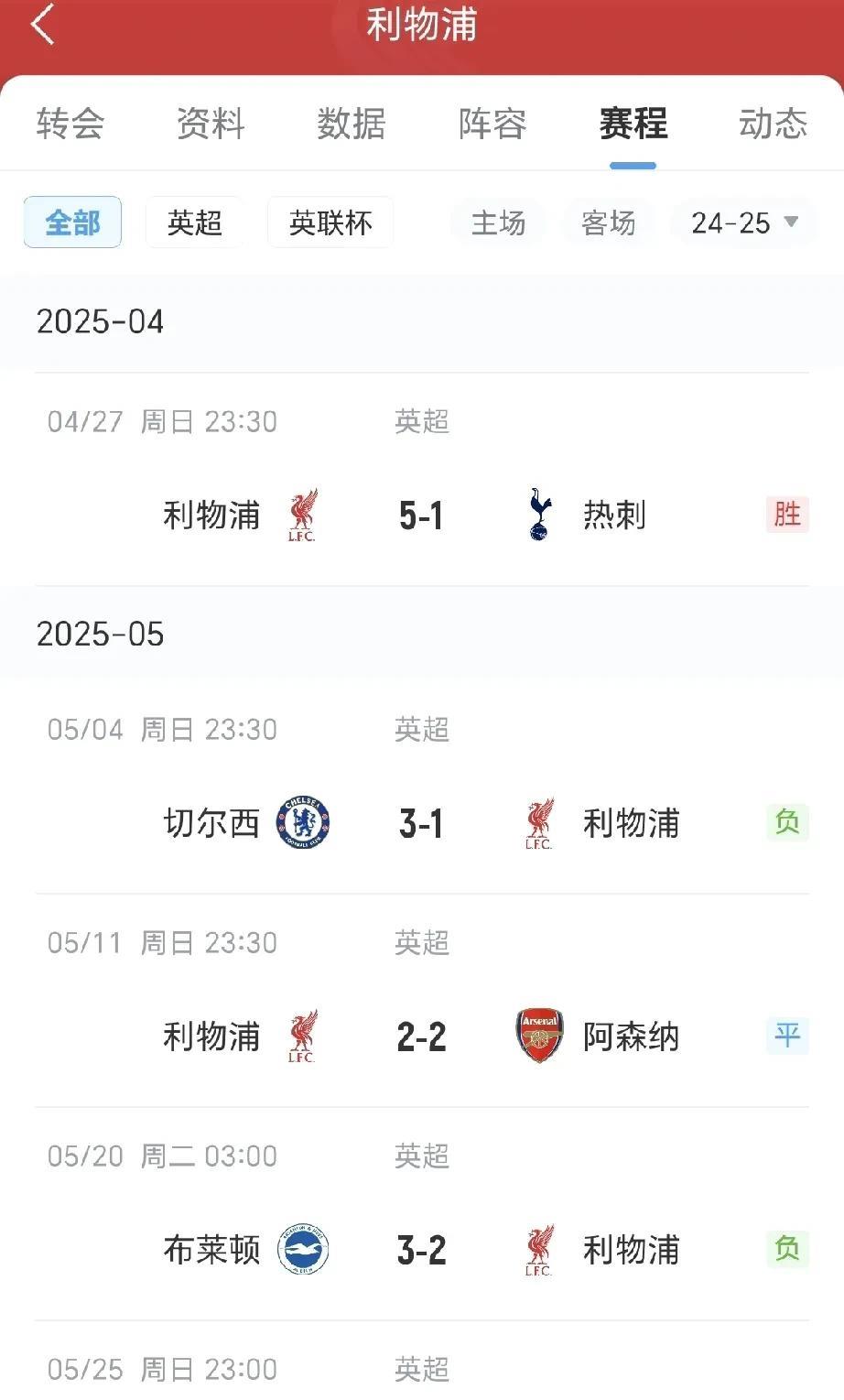Image resolution: width=844 pixels, height=1400 pixels.
Task: Open the 利物浦 2-2 阿森纳 match
Action: [422, 1001]
